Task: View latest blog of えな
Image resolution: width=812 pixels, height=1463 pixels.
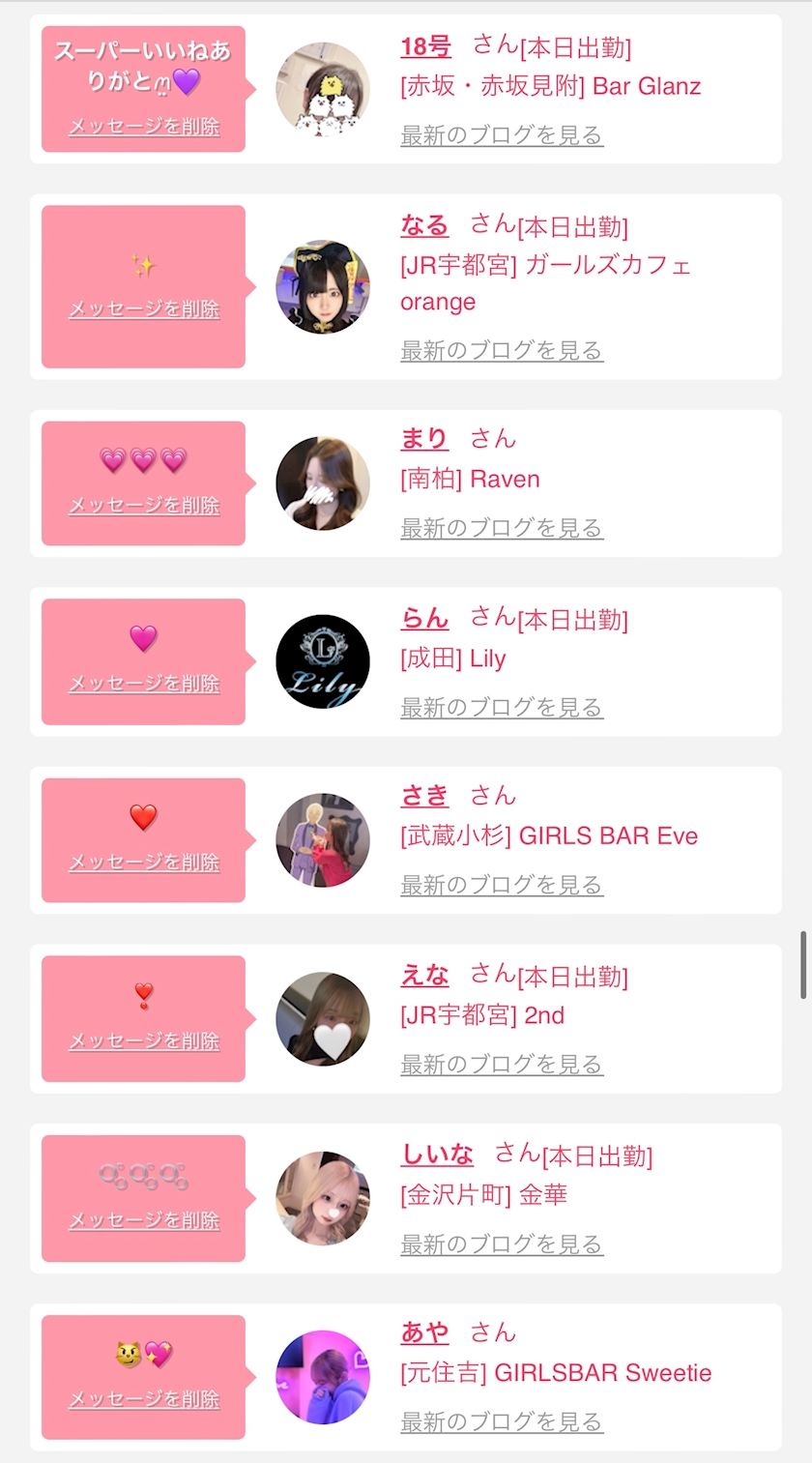Action: click(x=502, y=1065)
